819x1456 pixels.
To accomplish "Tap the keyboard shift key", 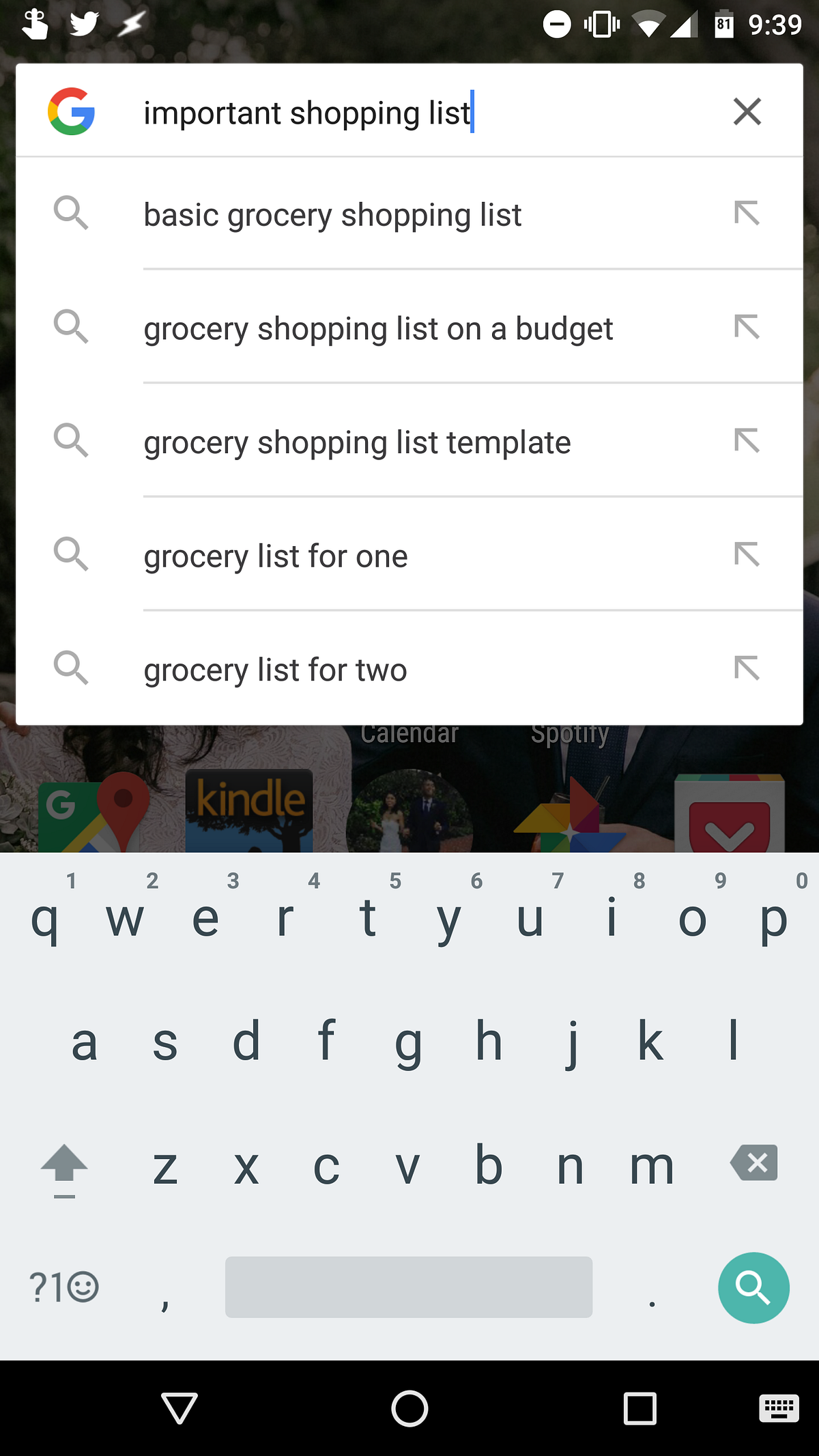I will click(x=64, y=1165).
